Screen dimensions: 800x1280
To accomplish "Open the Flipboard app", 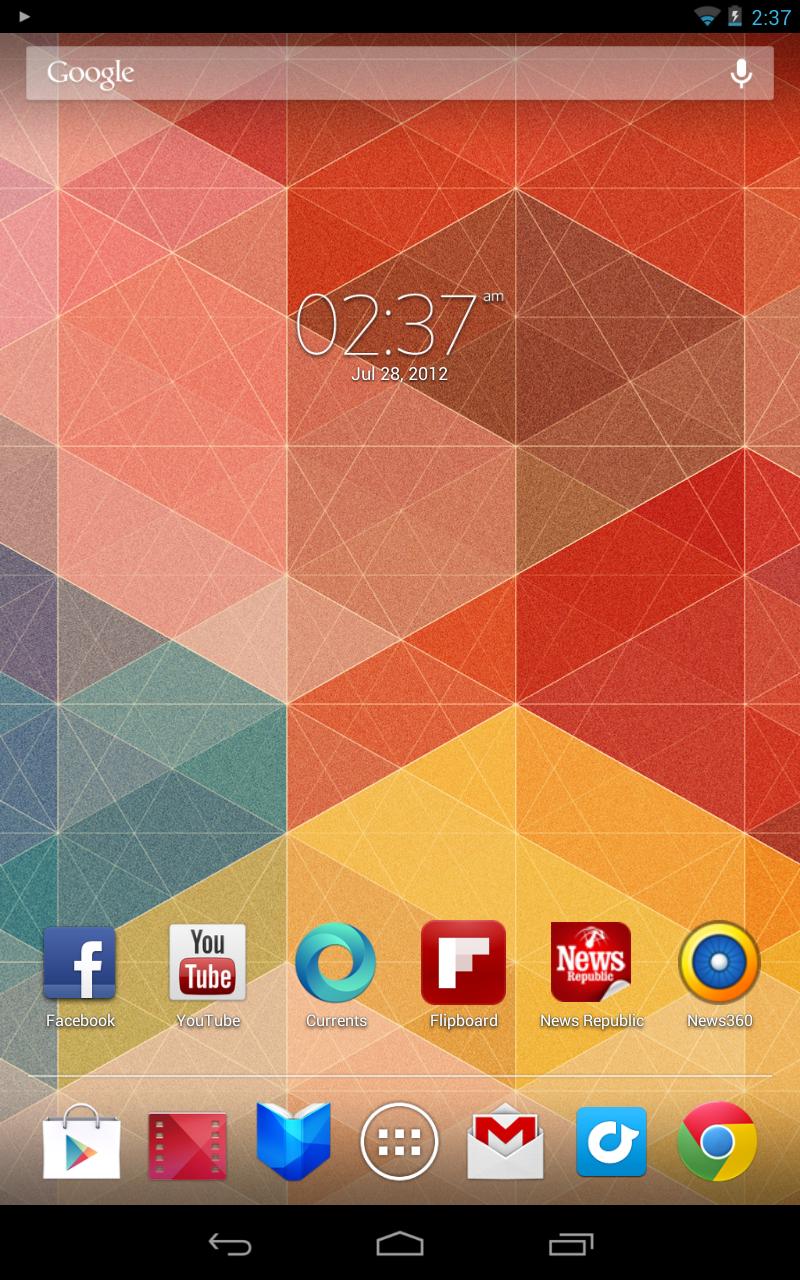I will (x=463, y=964).
